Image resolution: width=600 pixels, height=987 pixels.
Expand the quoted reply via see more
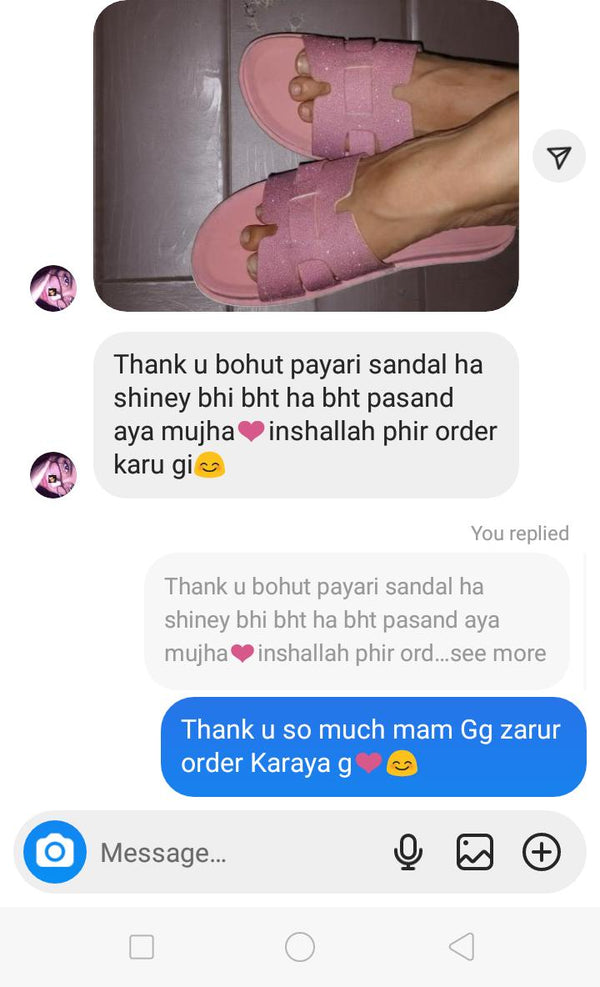497,654
